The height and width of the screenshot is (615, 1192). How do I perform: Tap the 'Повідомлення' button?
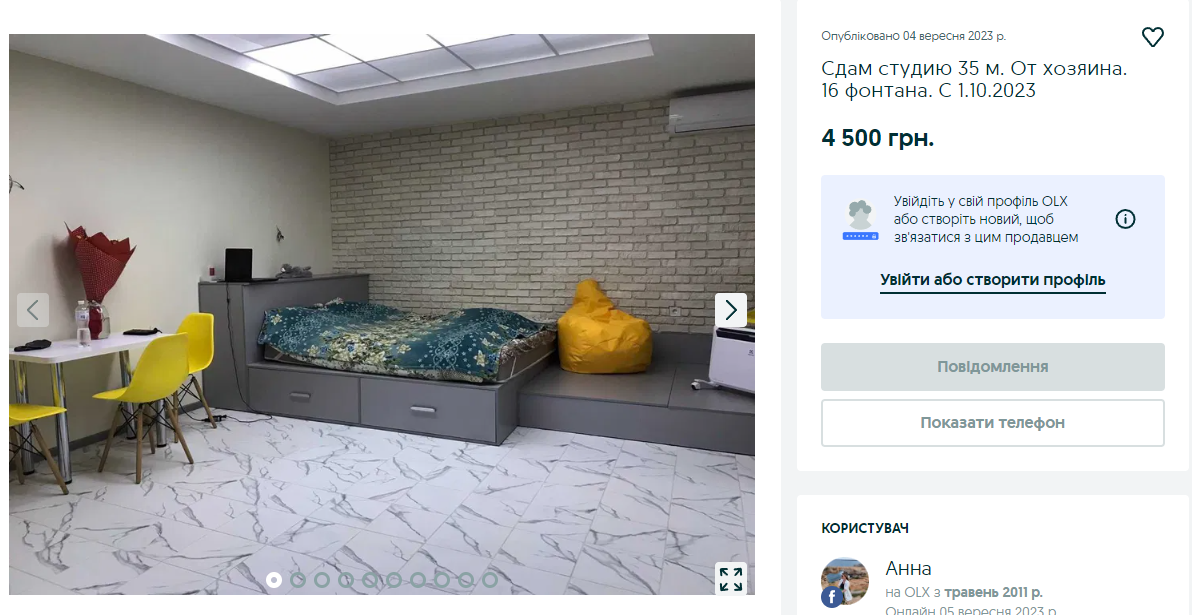(x=992, y=367)
